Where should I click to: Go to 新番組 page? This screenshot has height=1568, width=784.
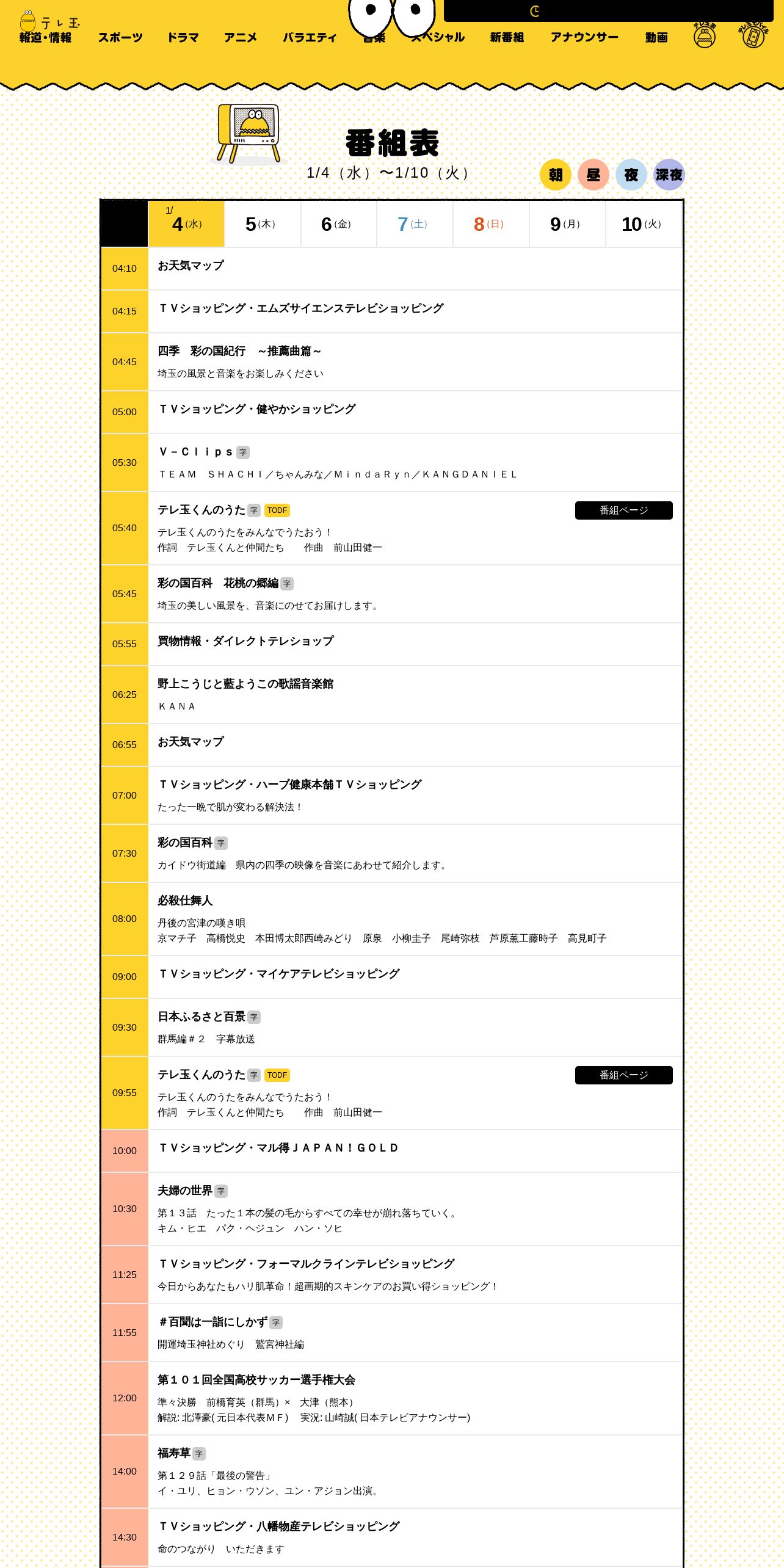click(x=507, y=38)
